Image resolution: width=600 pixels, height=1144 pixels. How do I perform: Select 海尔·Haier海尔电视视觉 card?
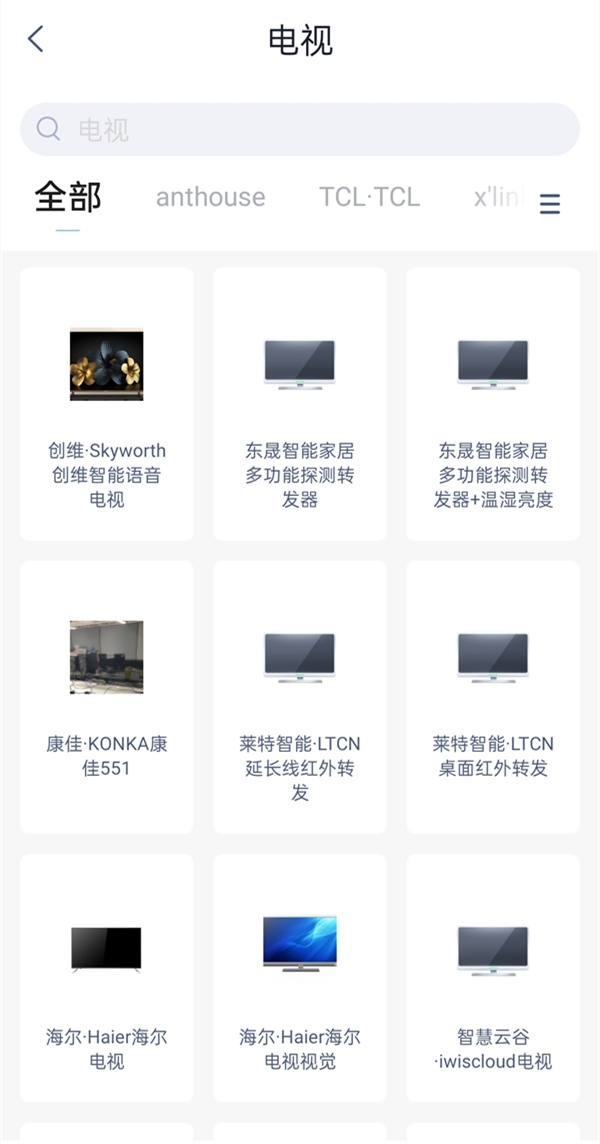300,978
